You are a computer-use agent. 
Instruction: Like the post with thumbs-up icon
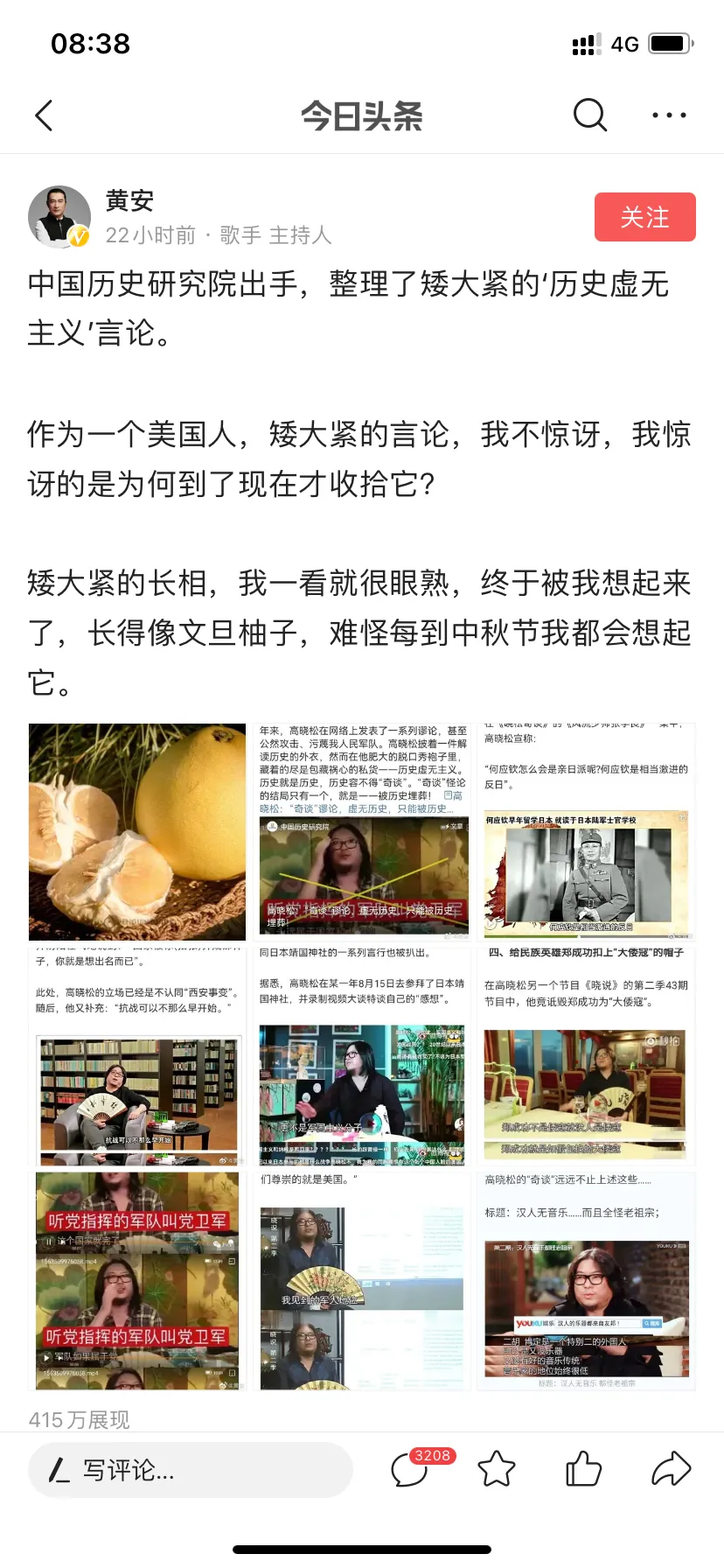[x=583, y=1469]
